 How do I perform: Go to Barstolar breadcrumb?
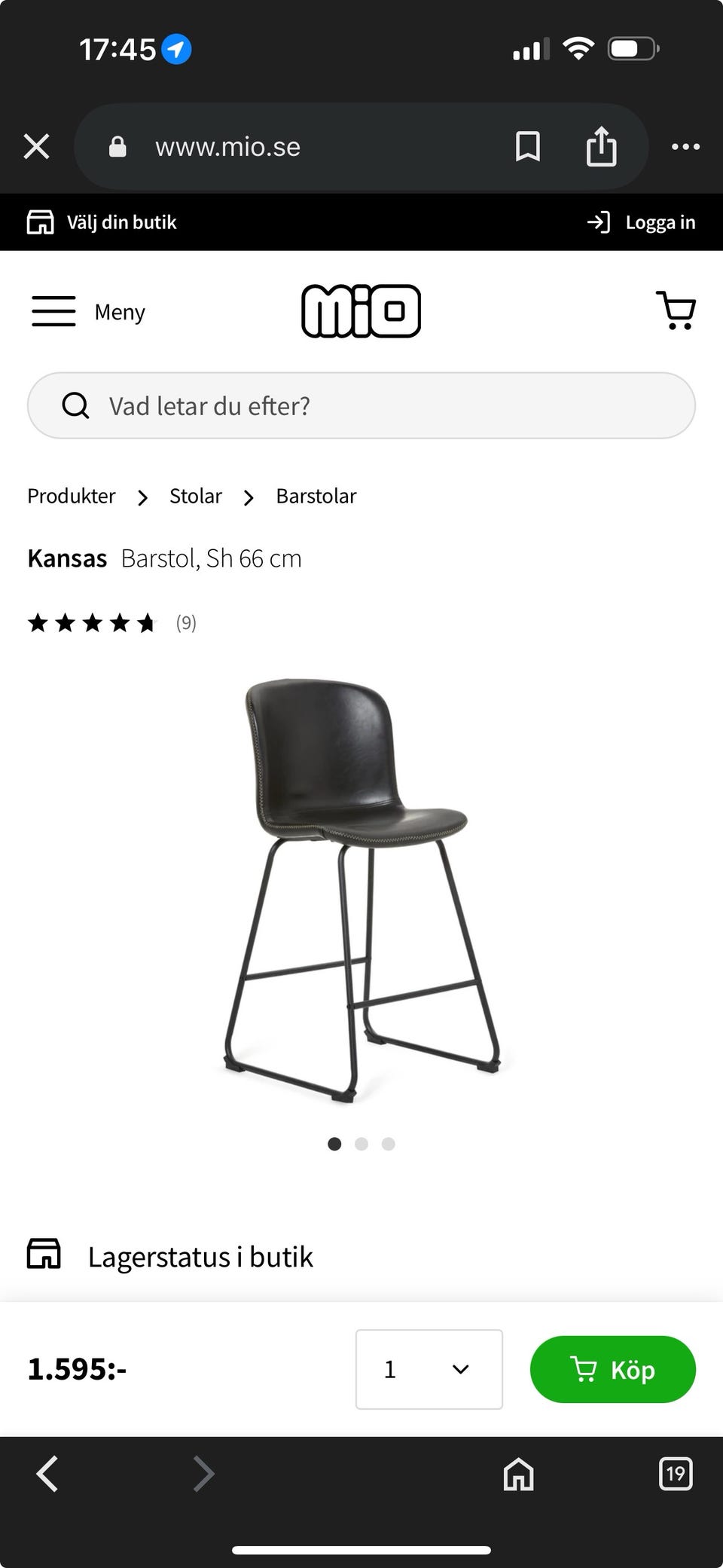pyautogui.click(x=316, y=496)
